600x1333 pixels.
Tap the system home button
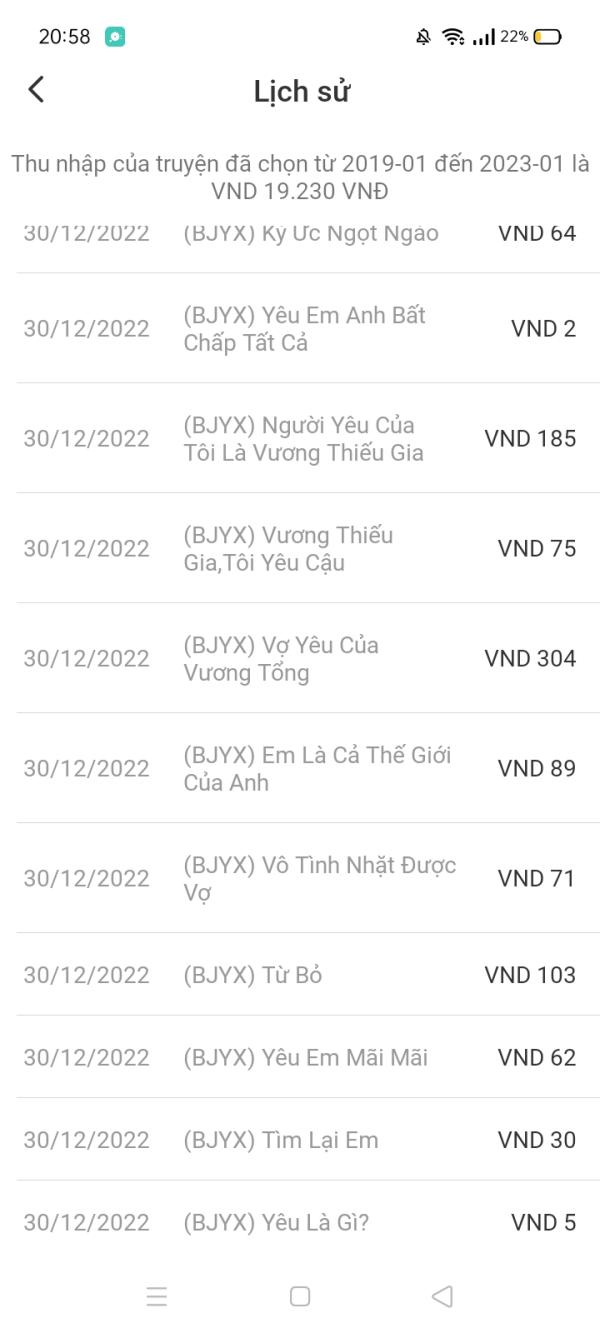click(299, 1296)
